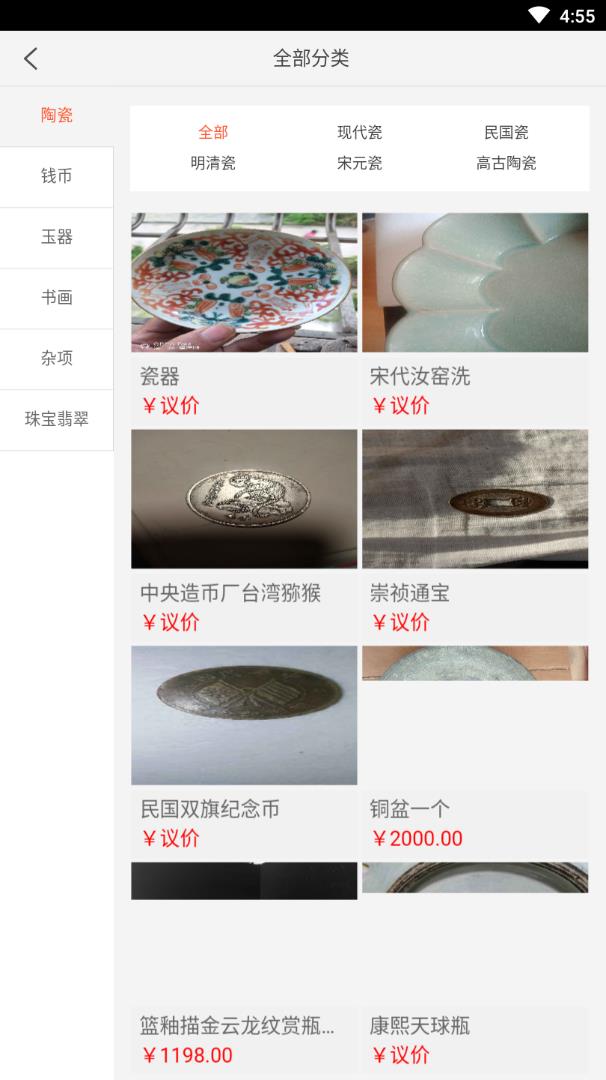
Task: Open the 珠宝翡翠 category
Action: click(57, 420)
